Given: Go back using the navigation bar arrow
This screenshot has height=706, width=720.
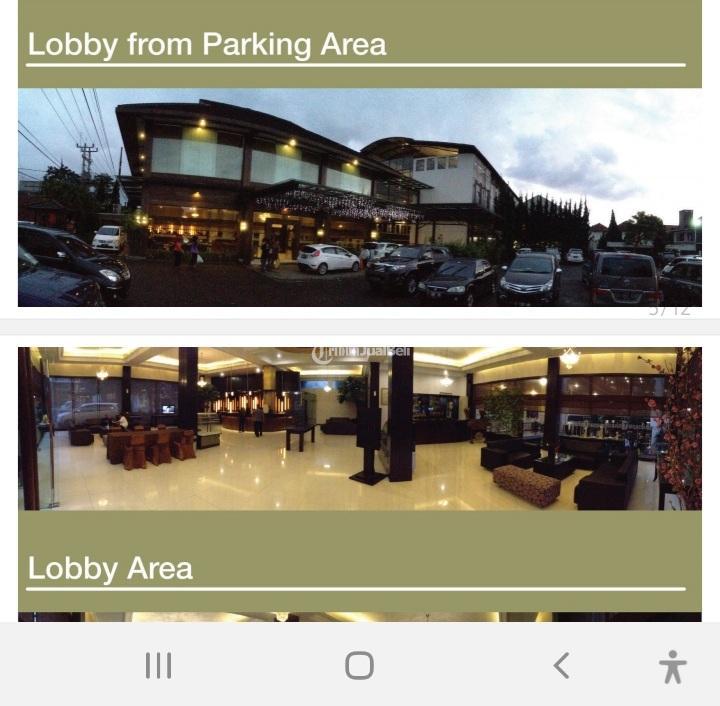Looking at the screenshot, I should pyautogui.click(x=561, y=665).
